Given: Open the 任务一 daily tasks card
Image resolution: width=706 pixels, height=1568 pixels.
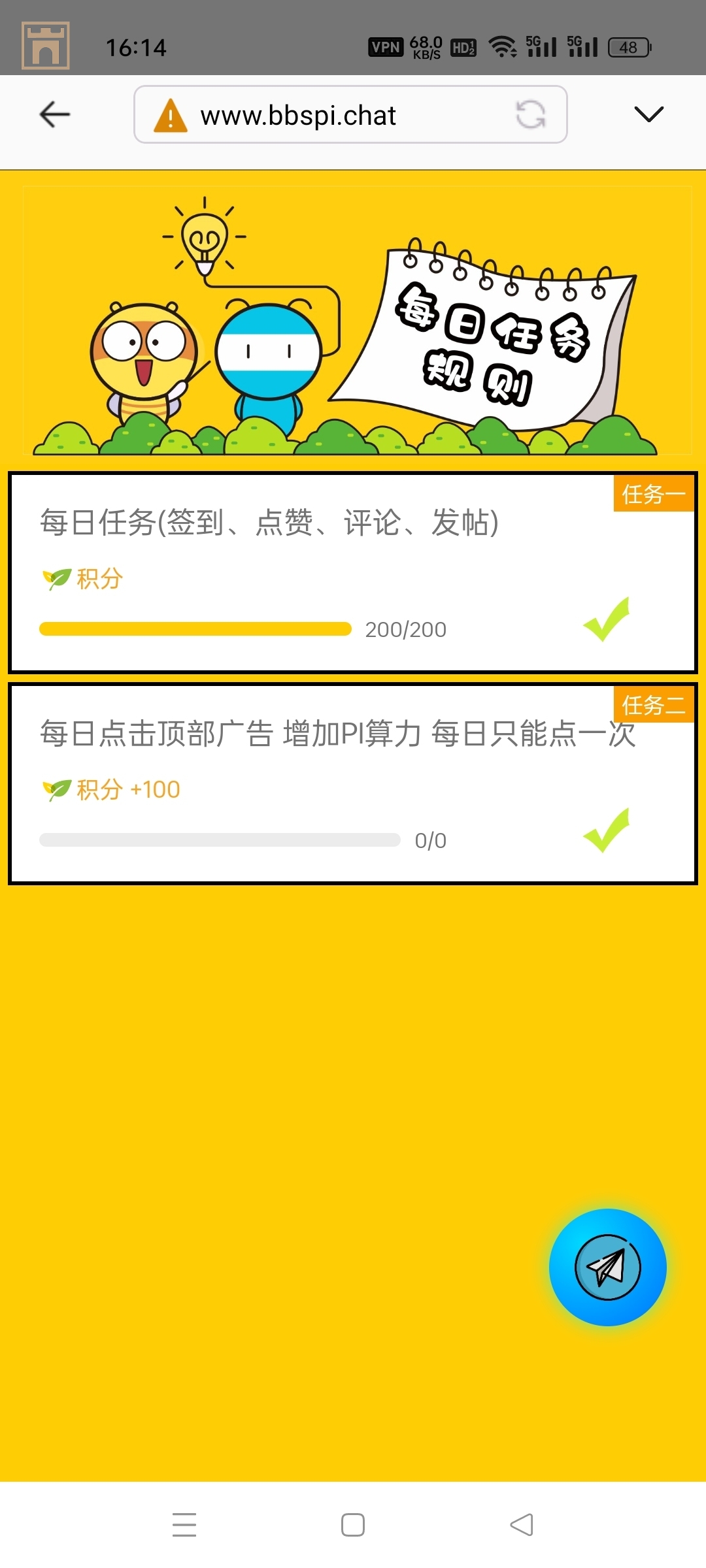Looking at the screenshot, I should point(353,572).
